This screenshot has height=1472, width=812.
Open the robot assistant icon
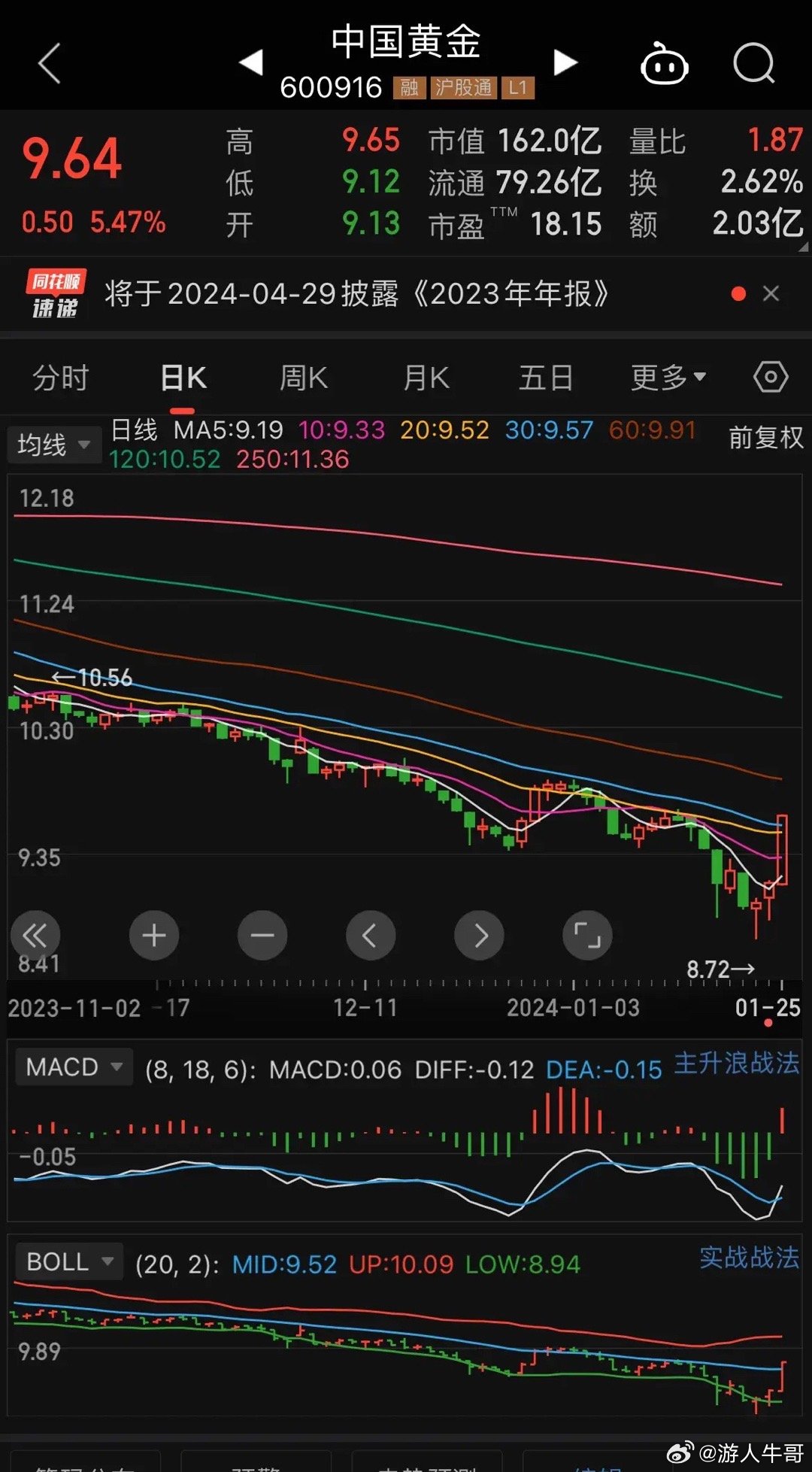(x=664, y=63)
